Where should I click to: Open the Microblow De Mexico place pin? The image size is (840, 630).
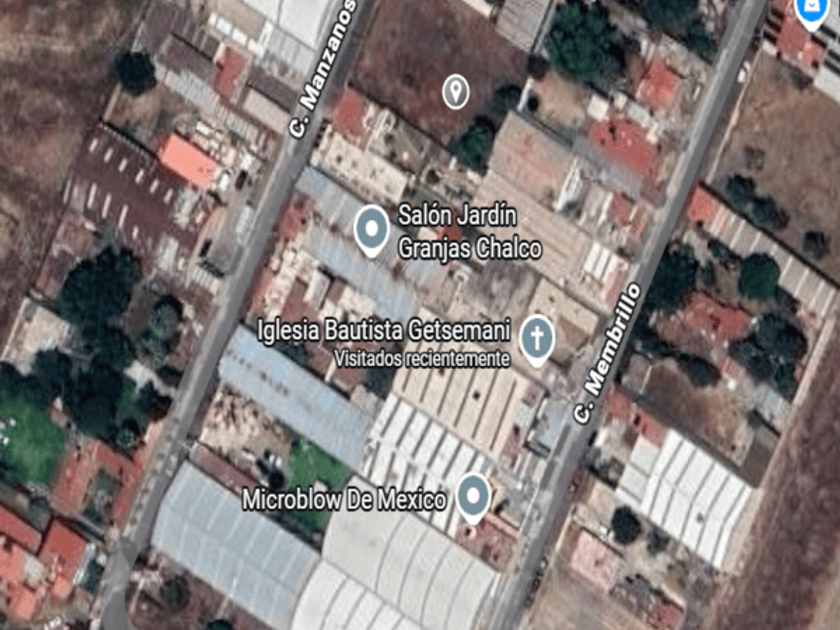[473, 495]
